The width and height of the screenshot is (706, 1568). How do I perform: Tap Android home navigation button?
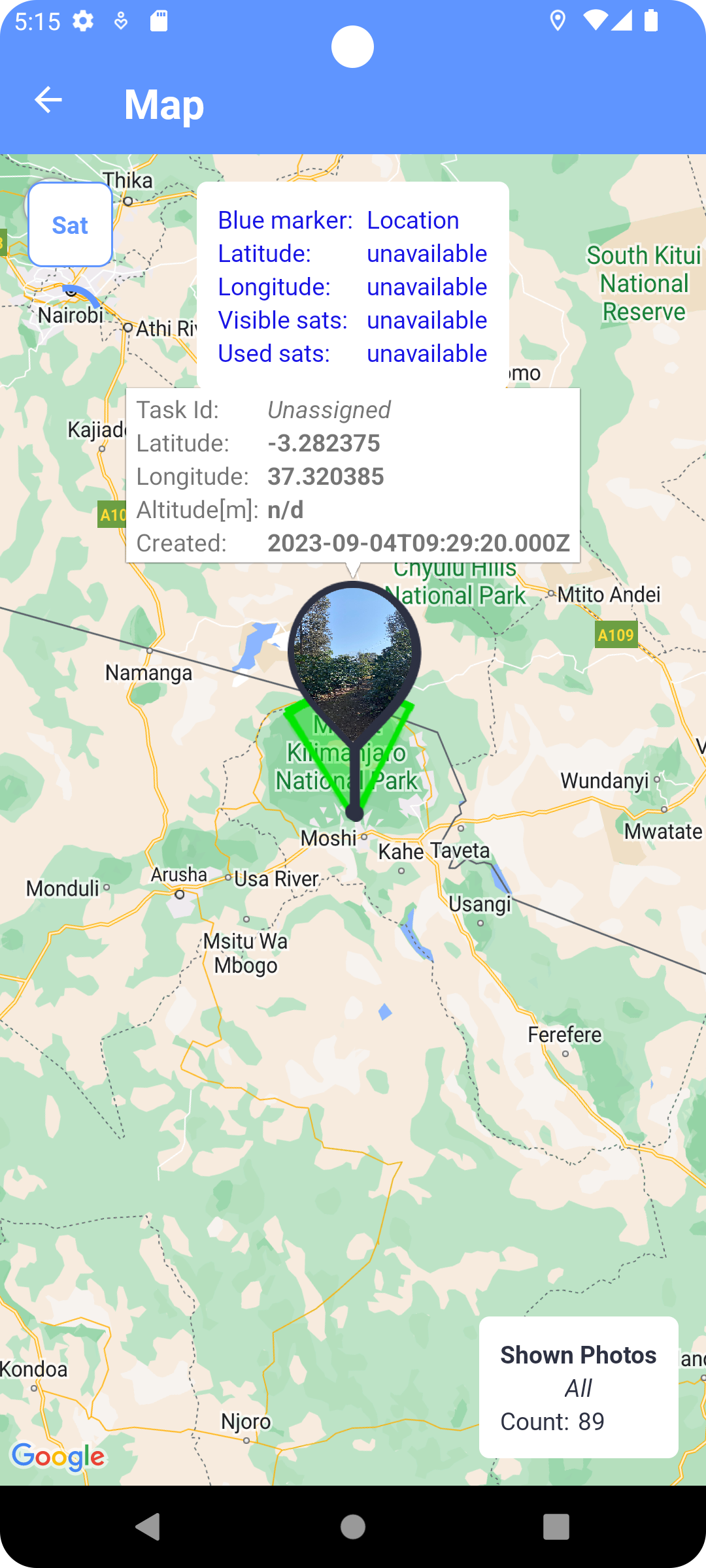353,1527
